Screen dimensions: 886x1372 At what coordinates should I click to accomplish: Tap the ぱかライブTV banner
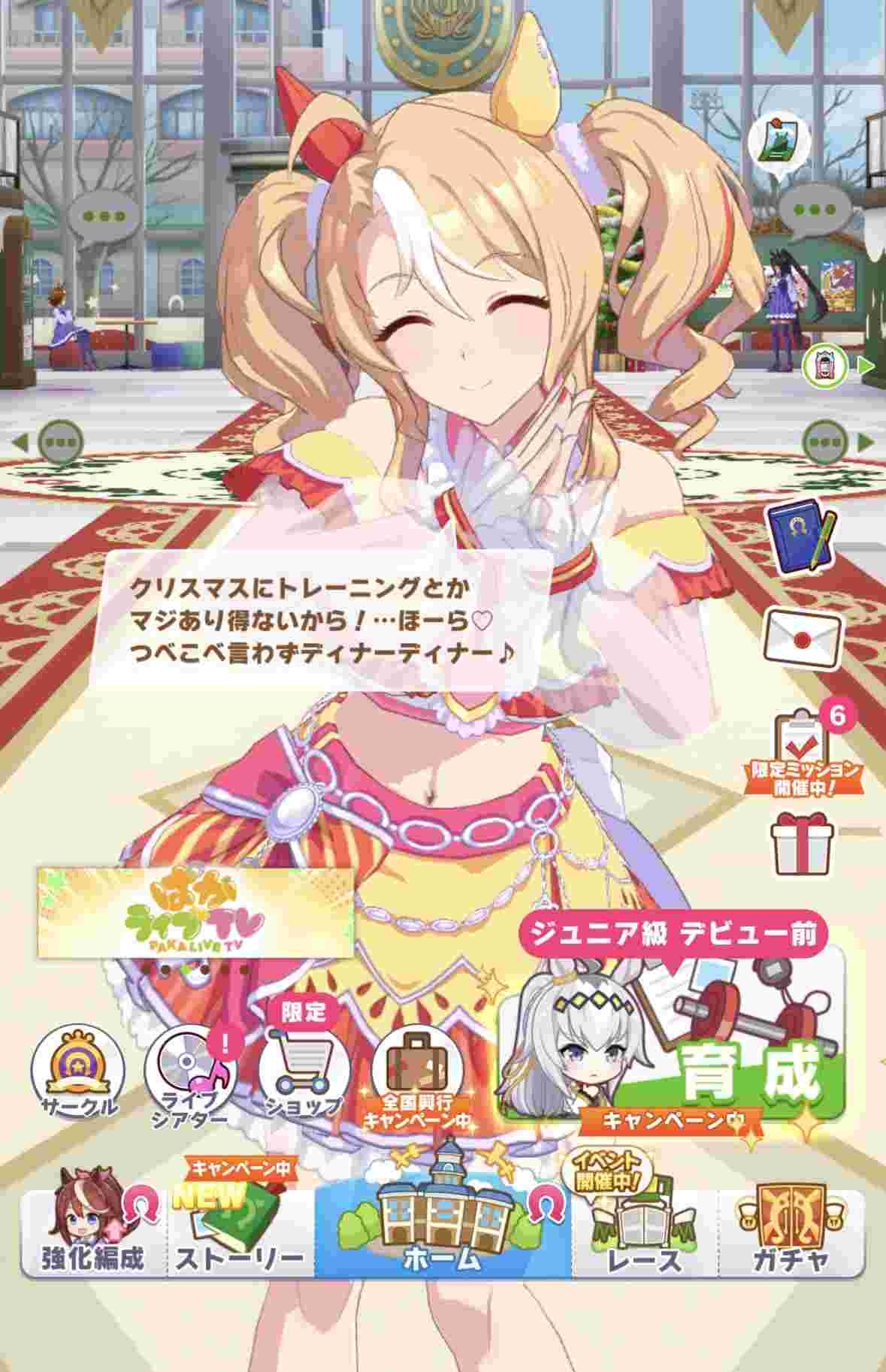(x=195, y=912)
